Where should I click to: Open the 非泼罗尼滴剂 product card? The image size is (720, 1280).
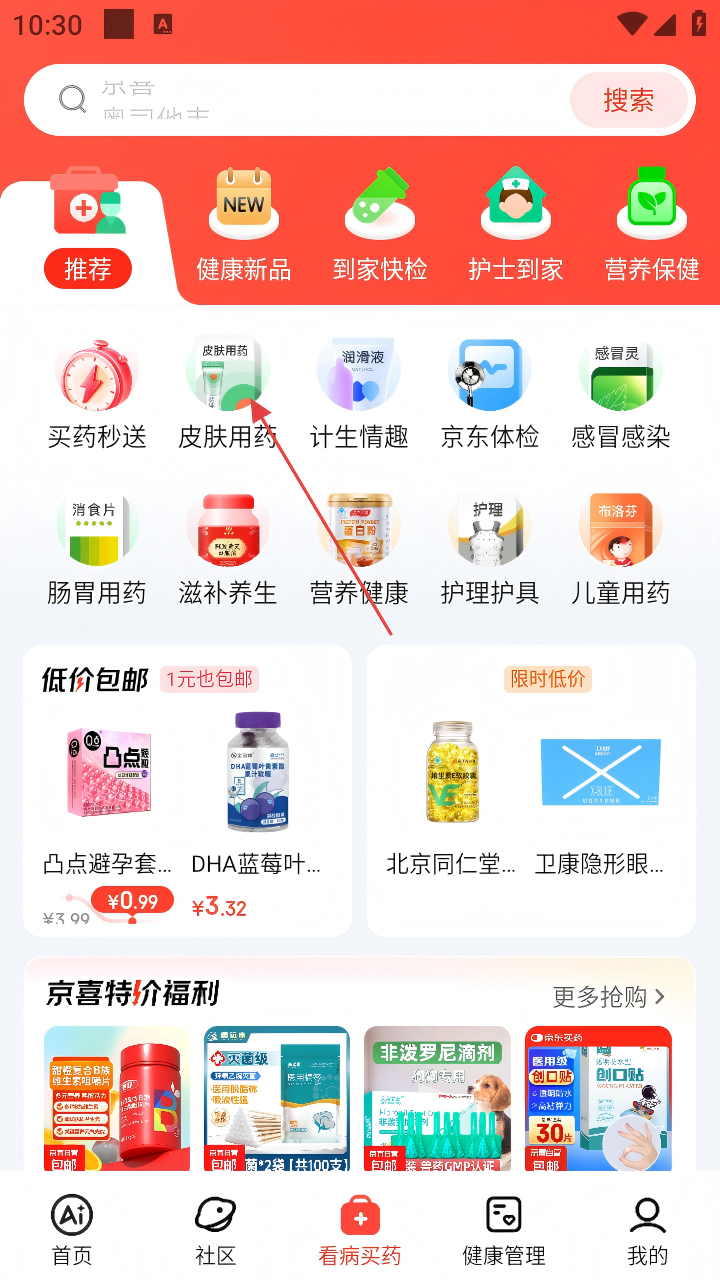click(437, 1098)
